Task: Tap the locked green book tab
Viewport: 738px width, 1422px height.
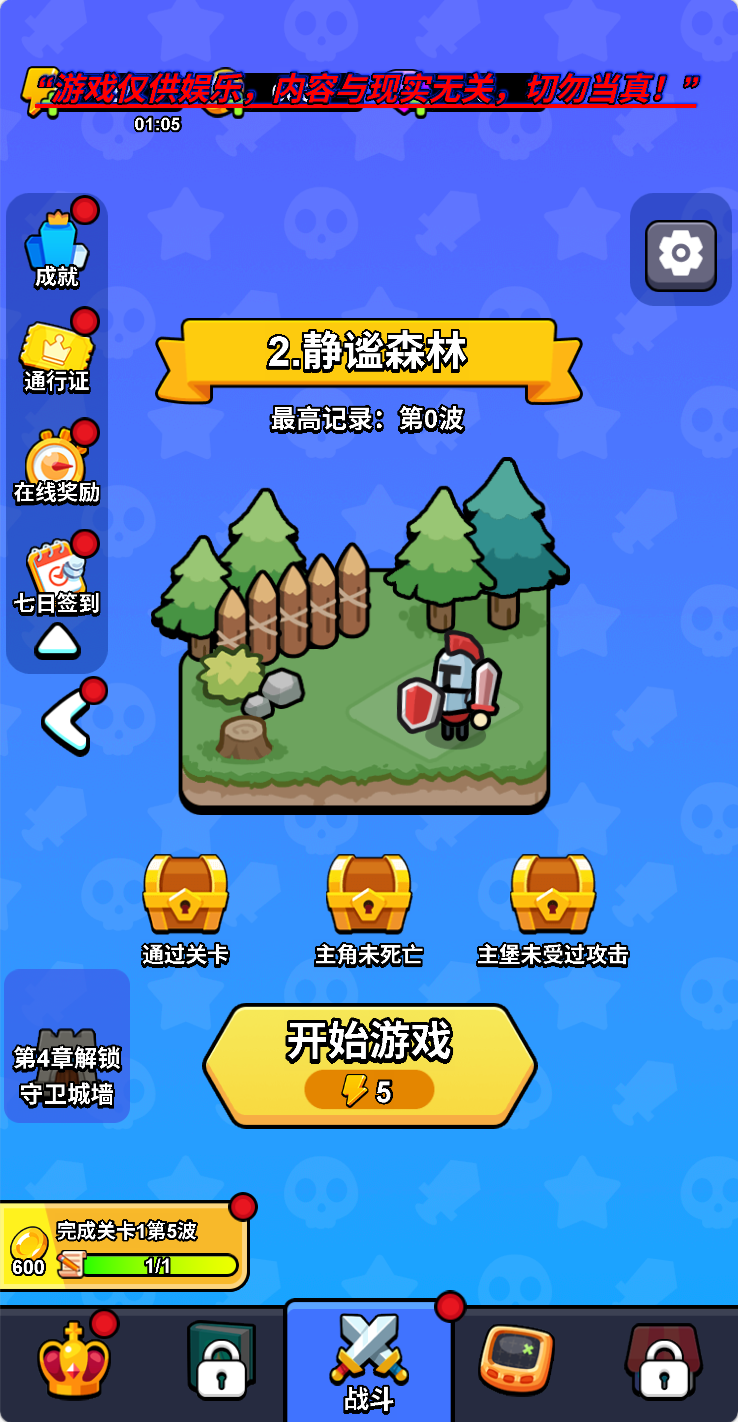Action: pyautogui.click(x=222, y=1362)
